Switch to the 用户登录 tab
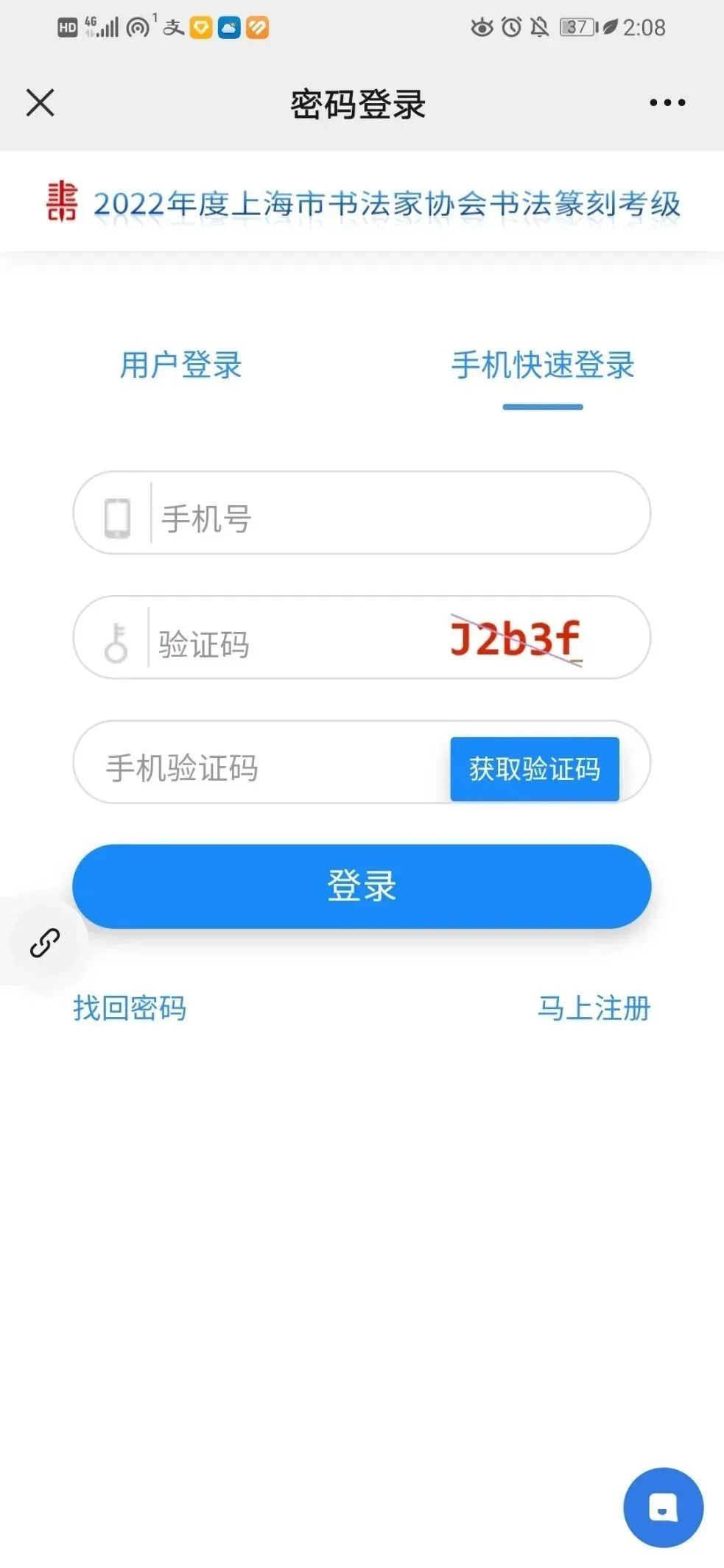Image resolution: width=724 pixels, height=1568 pixels. point(181,365)
